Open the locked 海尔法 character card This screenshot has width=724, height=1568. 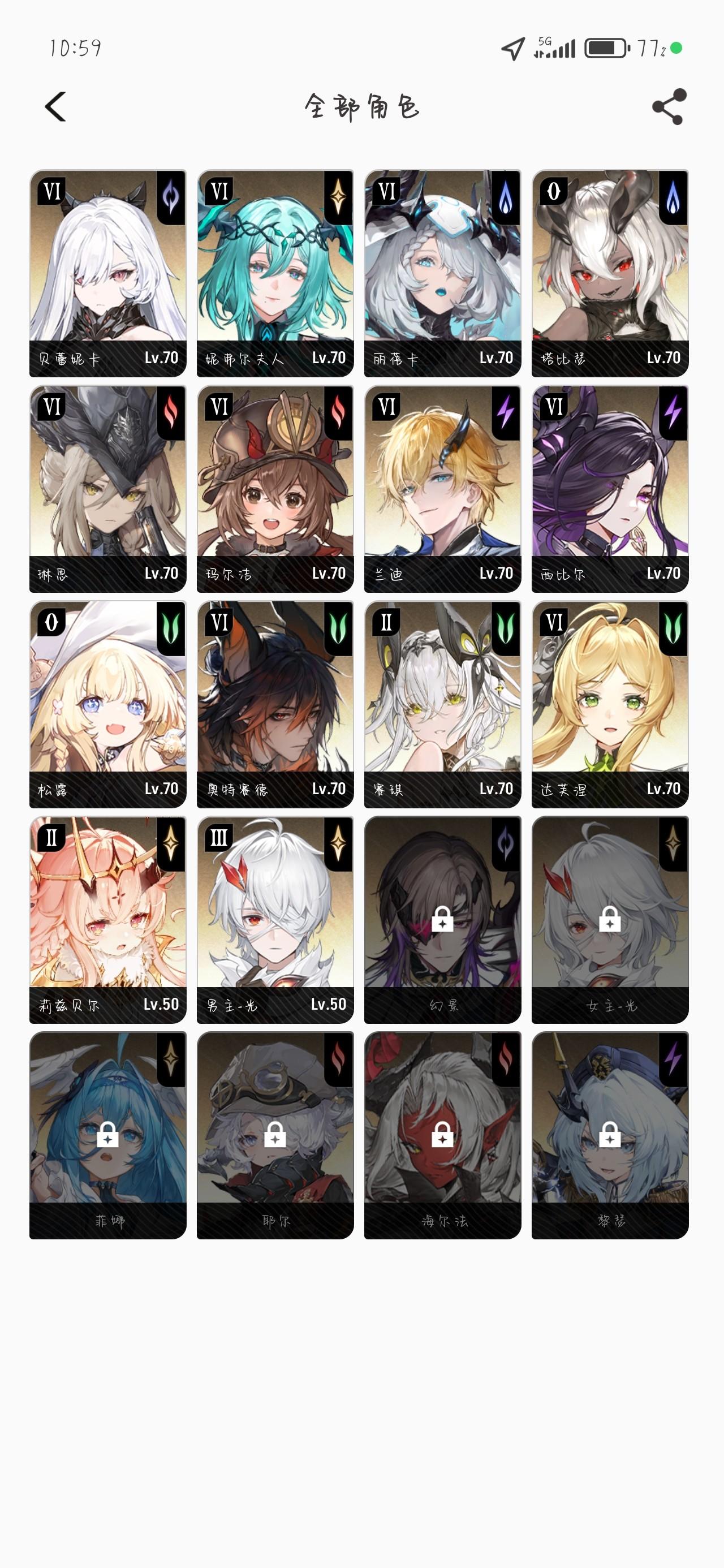click(443, 1135)
